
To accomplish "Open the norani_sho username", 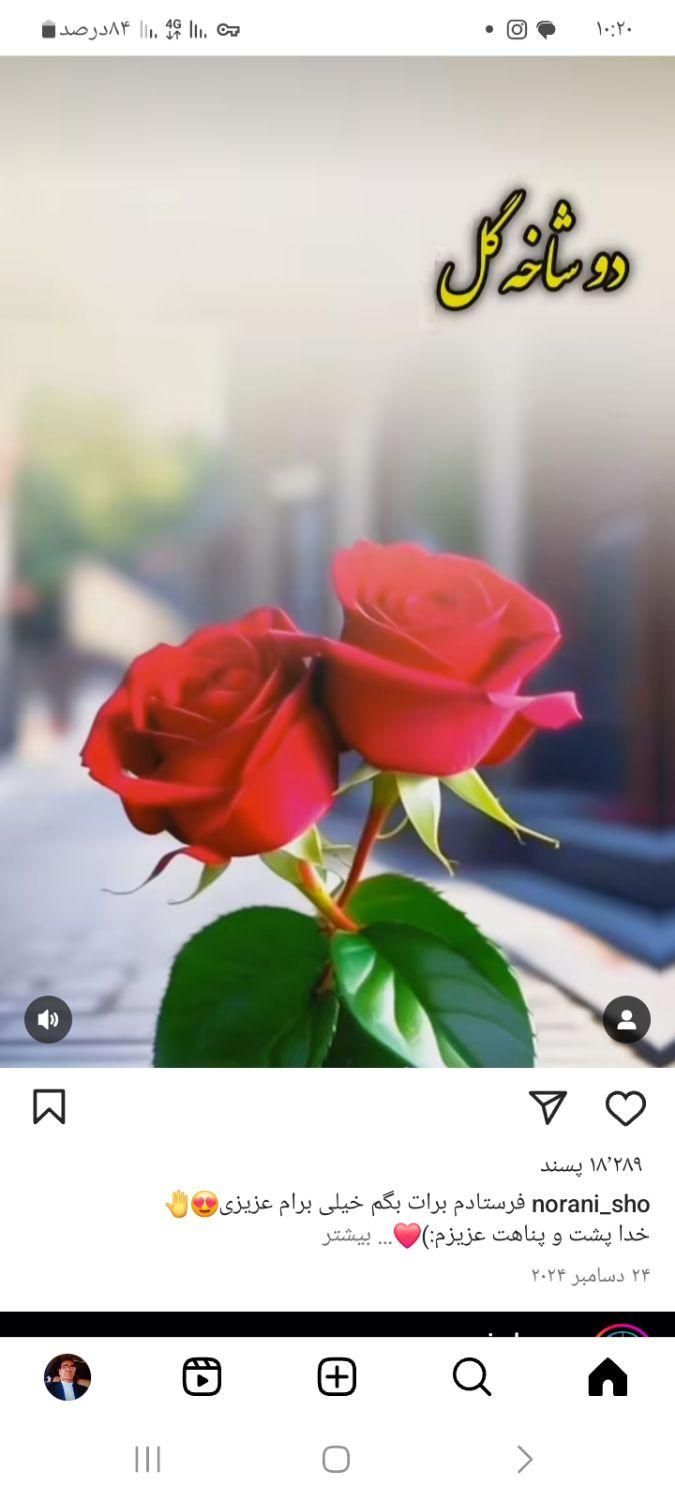I will (x=590, y=1204).
